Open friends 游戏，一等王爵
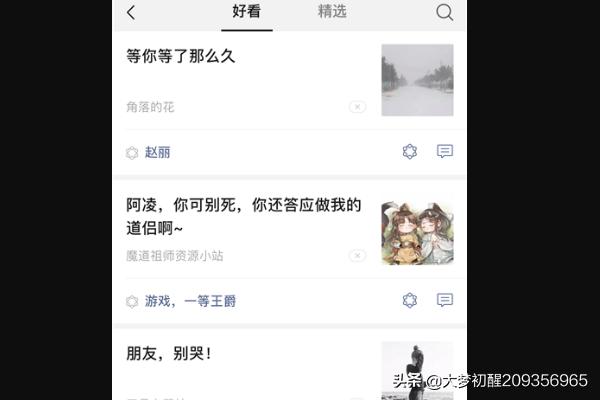600x400 pixels. click(190, 301)
